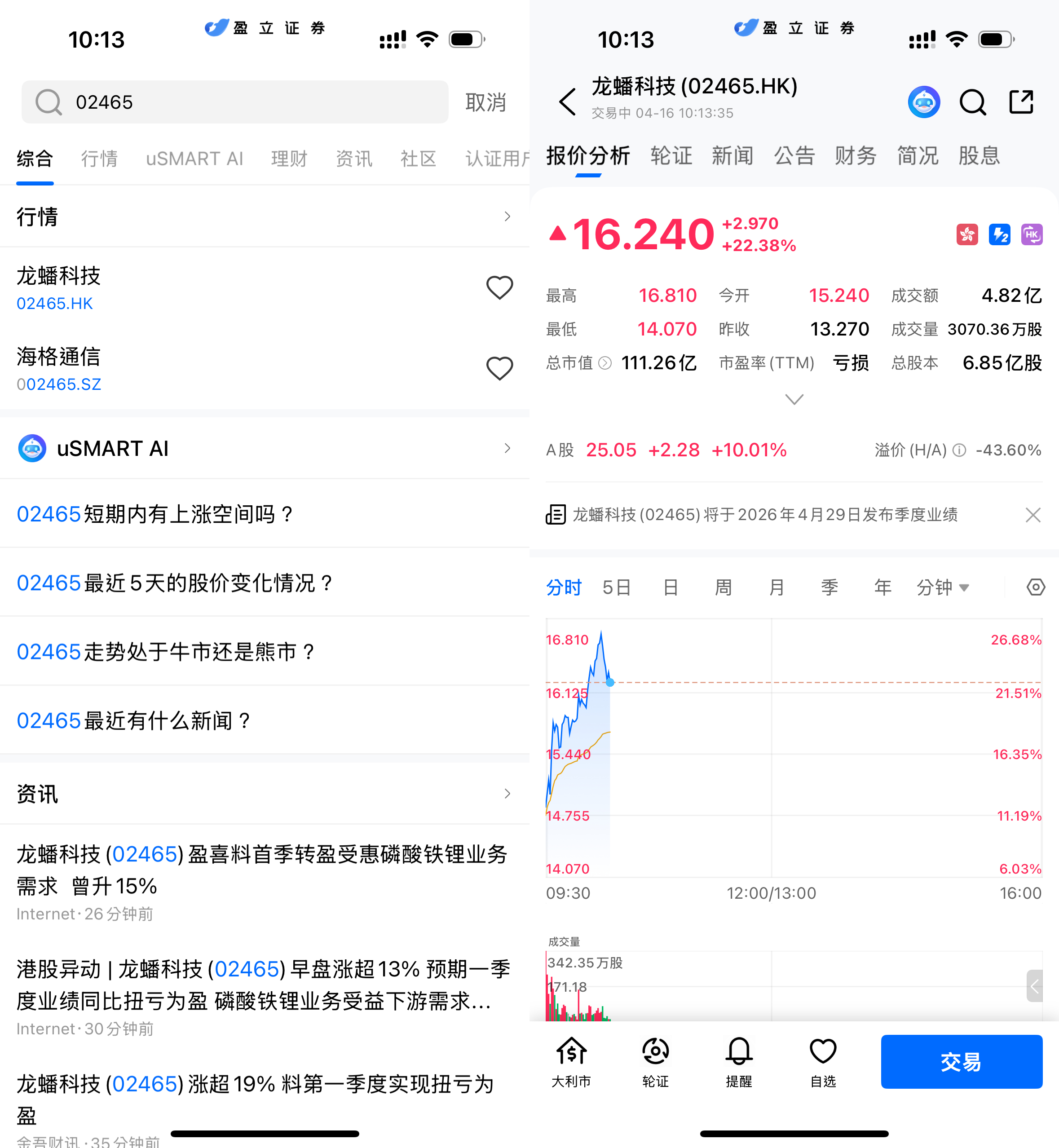This screenshot has height=1148, width=1059.
Task: Expand more quote details with the chevron
Action: coord(794,399)
